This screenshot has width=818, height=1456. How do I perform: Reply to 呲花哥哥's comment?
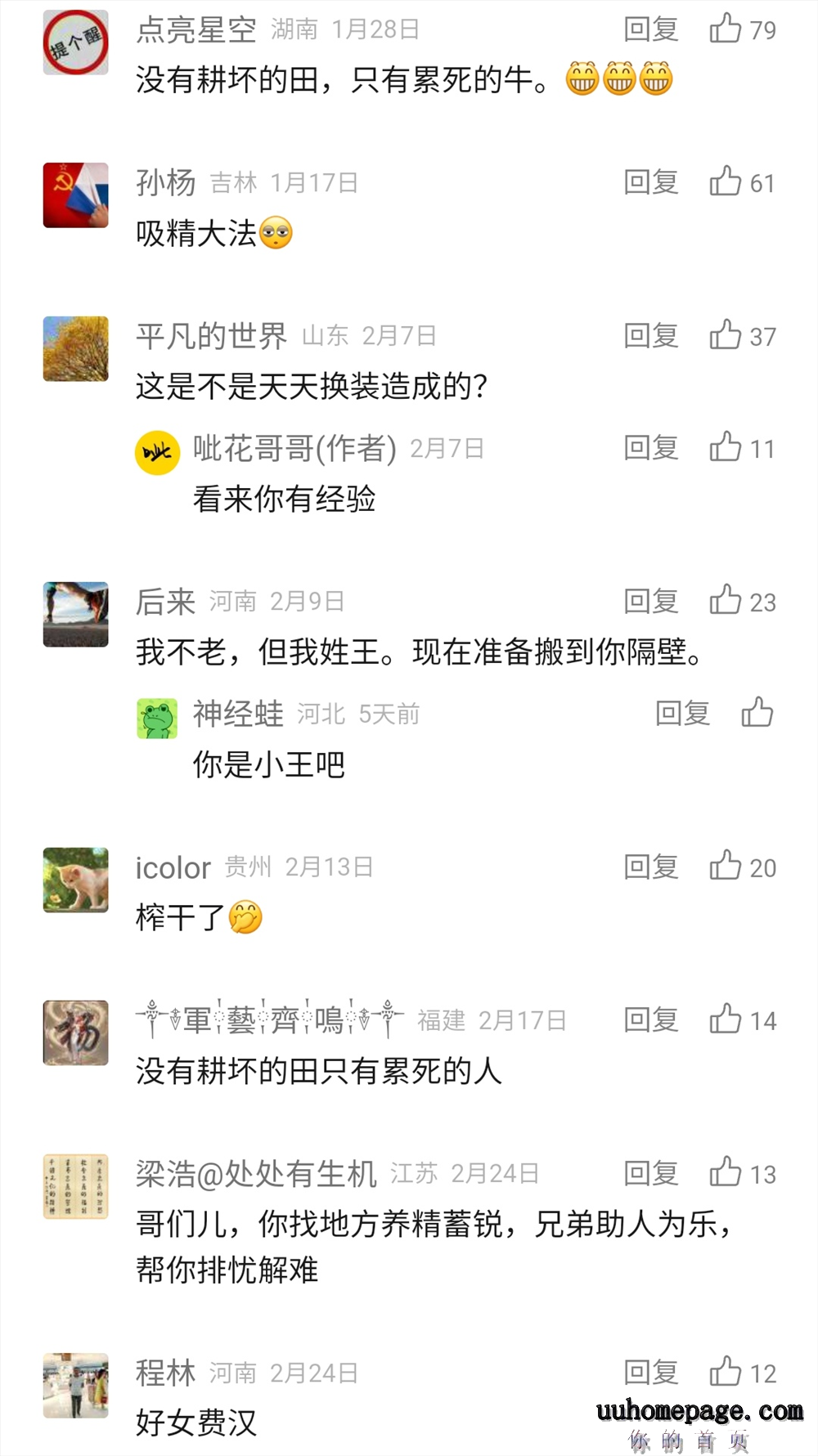(x=651, y=447)
